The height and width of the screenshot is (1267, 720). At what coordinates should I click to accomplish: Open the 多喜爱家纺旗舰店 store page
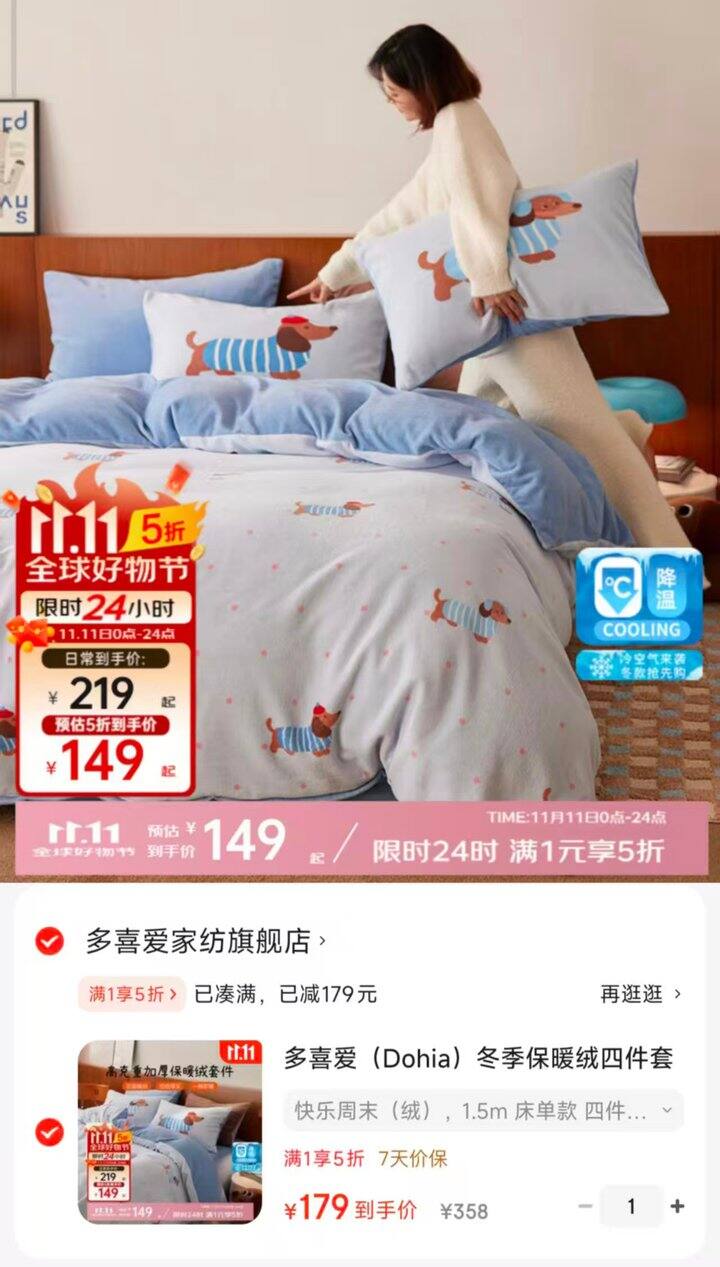pyautogui.click(x=206, y=941)
